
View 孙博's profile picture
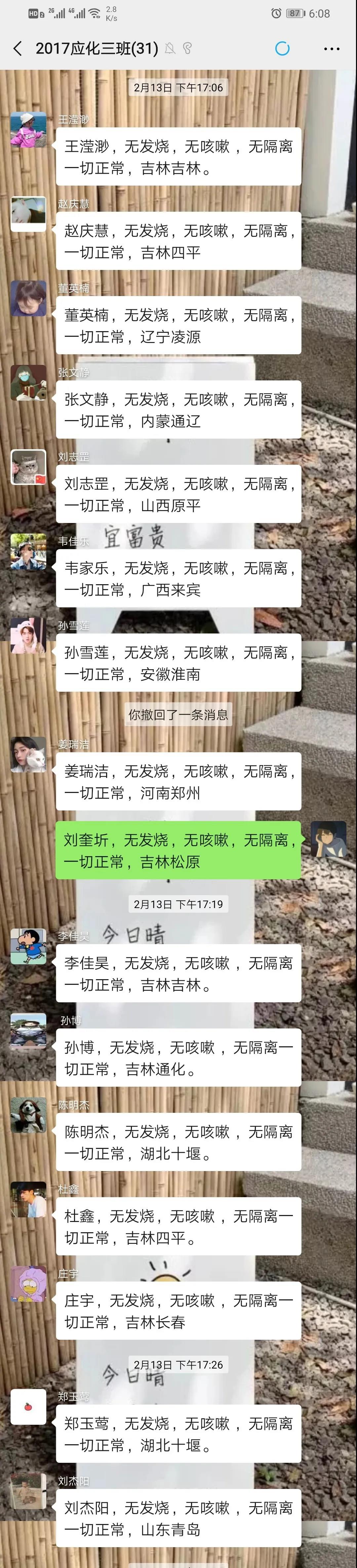coord(28,1030)
